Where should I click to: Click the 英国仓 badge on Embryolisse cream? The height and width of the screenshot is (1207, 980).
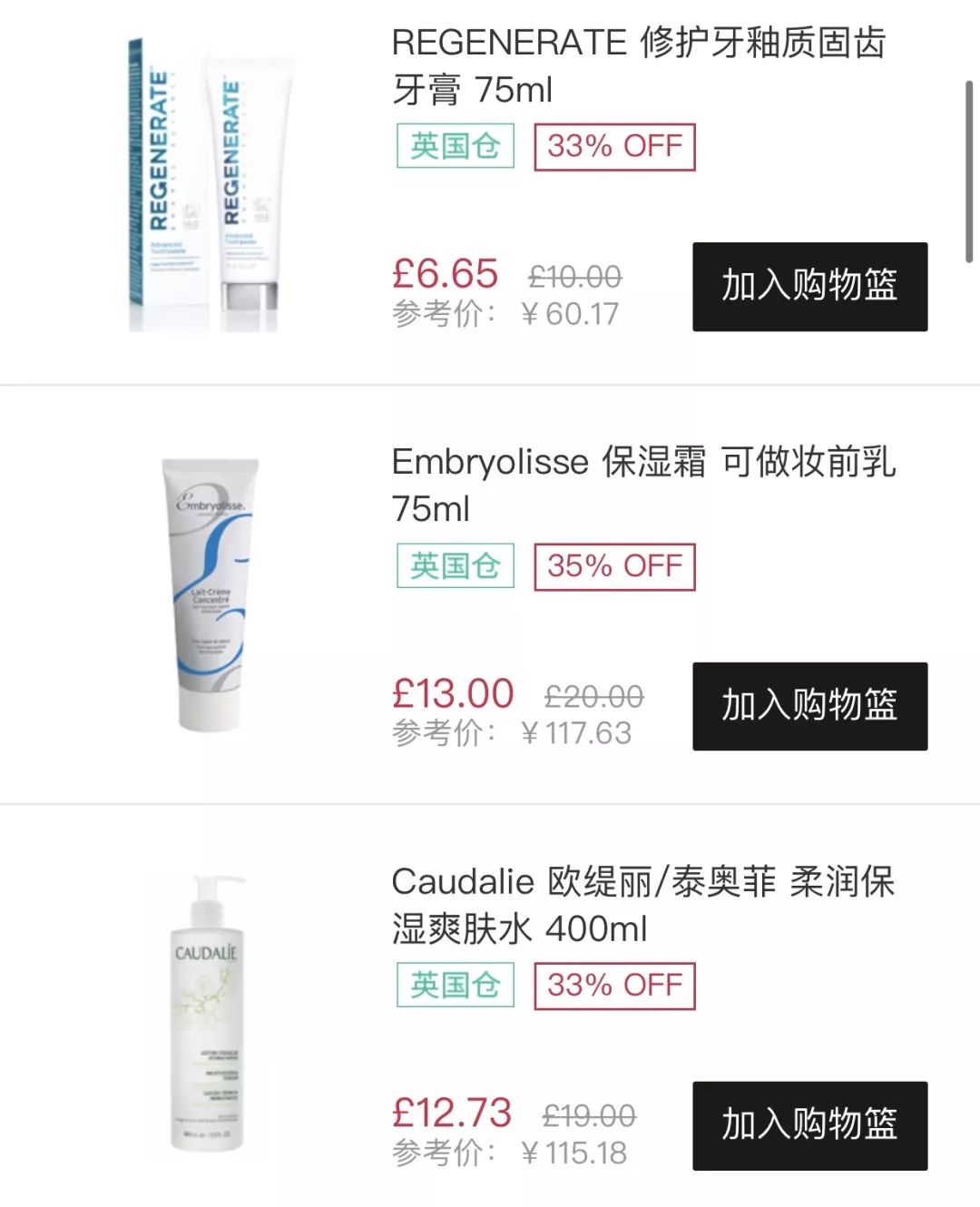(x=453, y=565)
